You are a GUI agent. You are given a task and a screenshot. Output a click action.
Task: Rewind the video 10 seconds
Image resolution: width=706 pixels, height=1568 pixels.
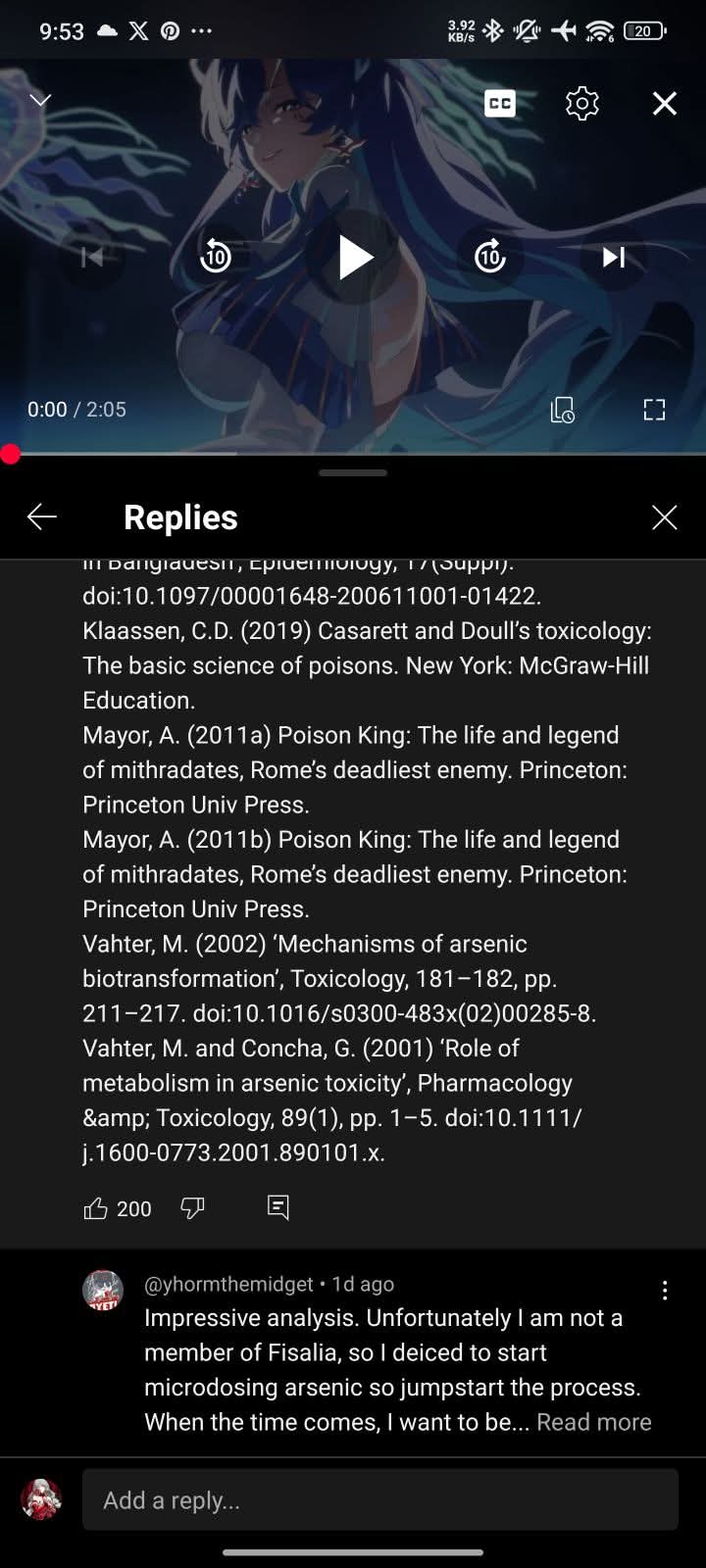[216, 257]
